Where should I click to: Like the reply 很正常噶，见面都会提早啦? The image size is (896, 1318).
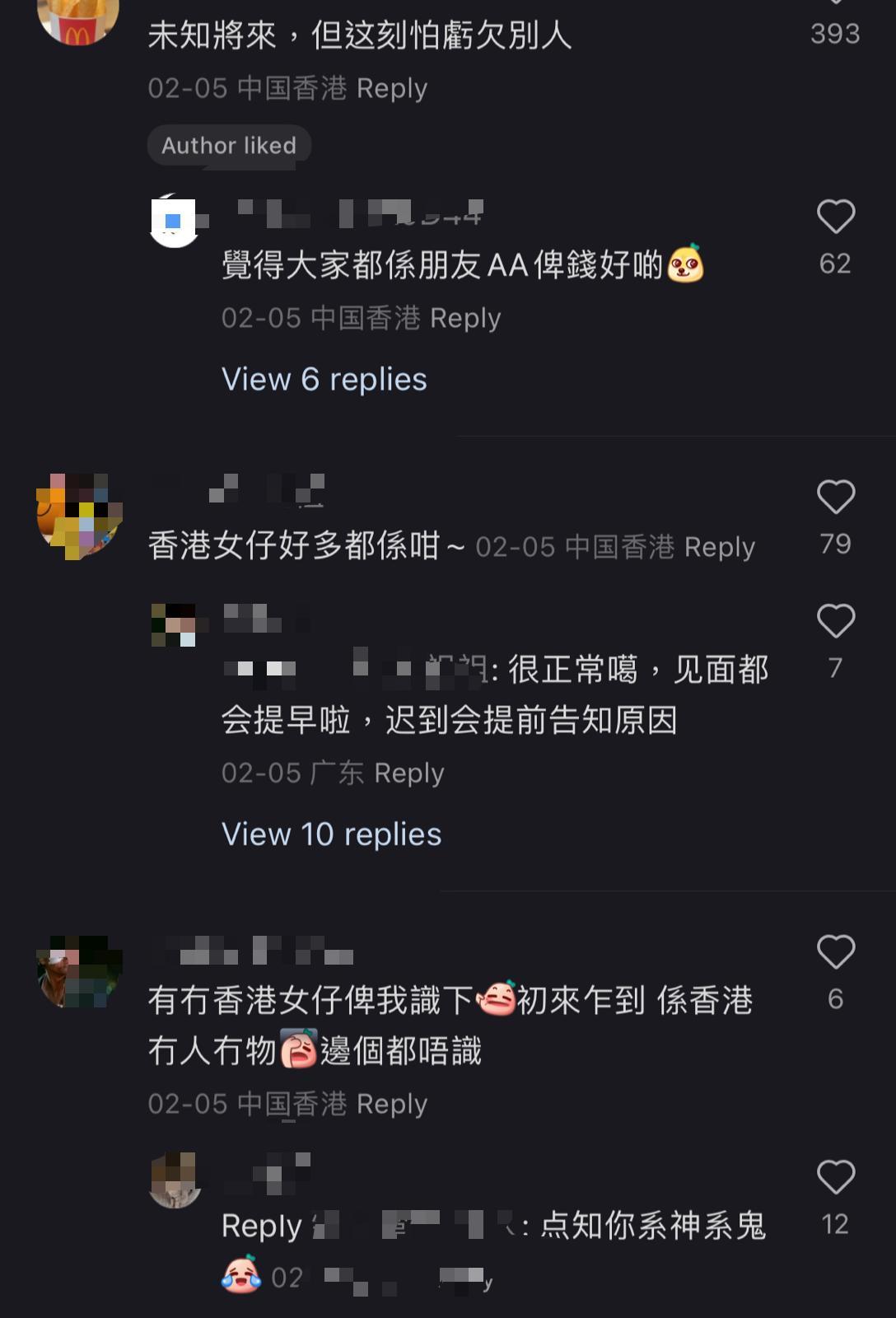(x=835, y=621)
